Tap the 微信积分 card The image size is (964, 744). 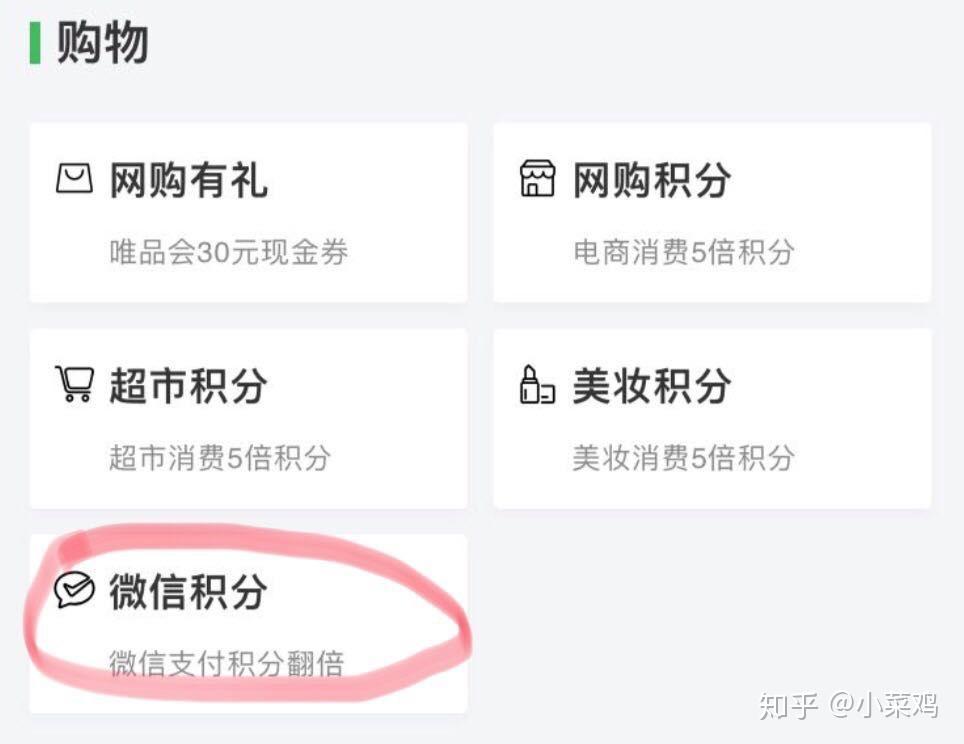248,624
